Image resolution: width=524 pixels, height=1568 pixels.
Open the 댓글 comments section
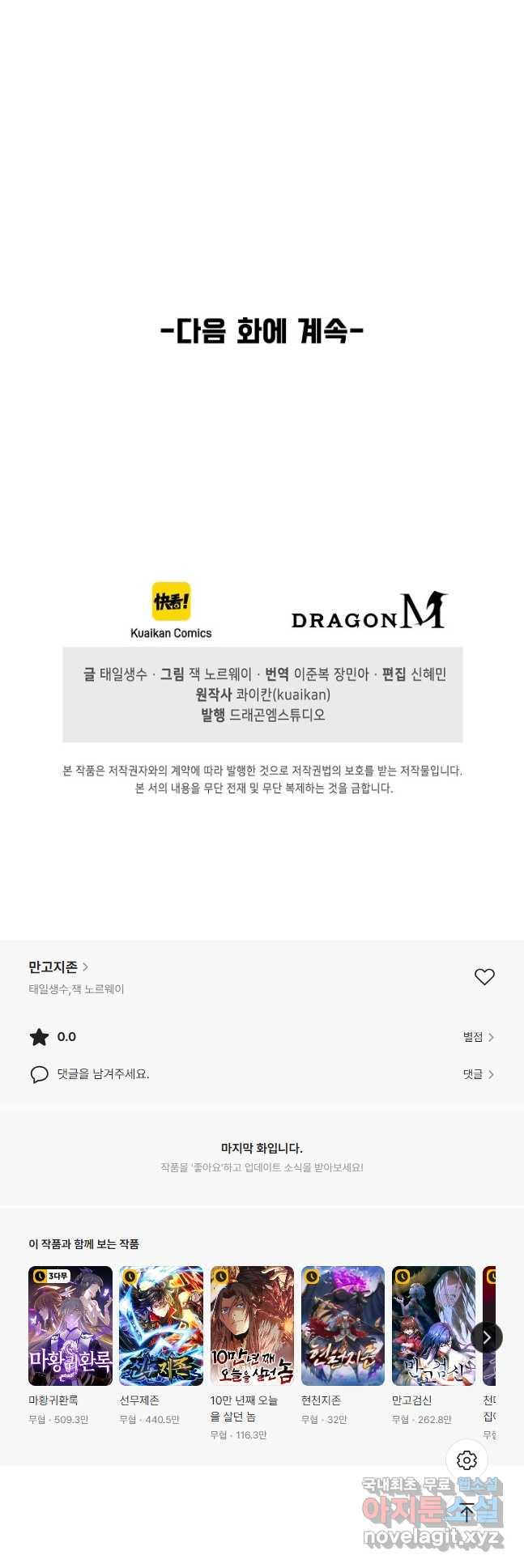click(478, 1074)
